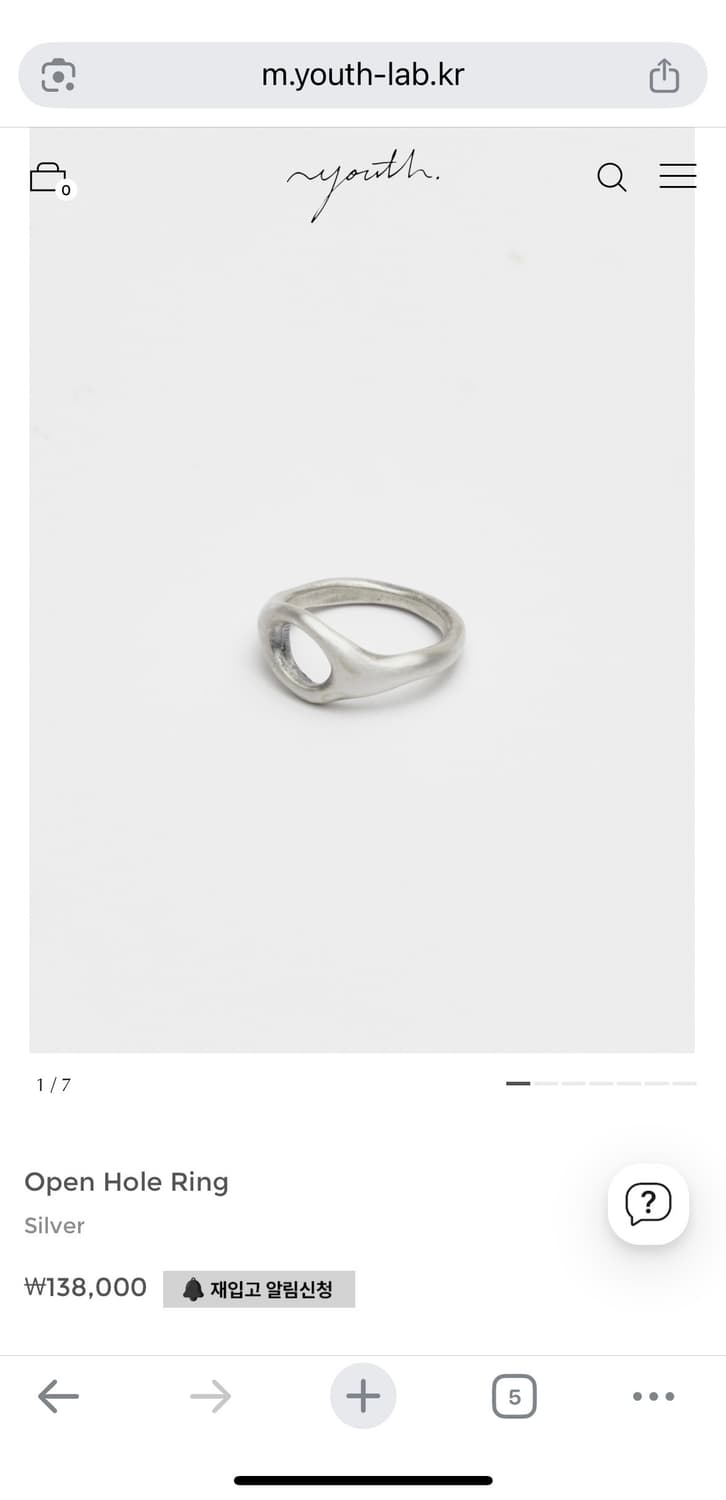Tap the address bar showing m.youth-lab.kr
Image resolution: width=726 pixels, height=1500 pixels.
pos(363,74)
